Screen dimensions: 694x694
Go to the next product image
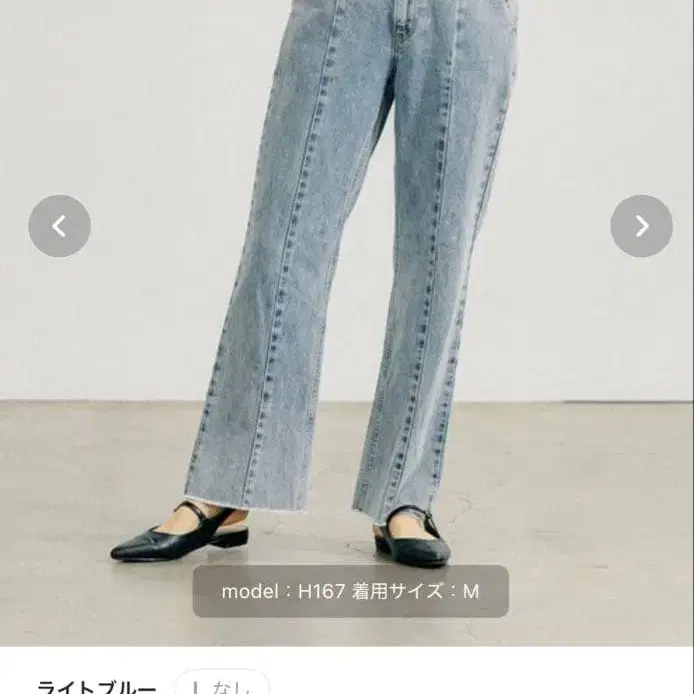pos(641,226)
